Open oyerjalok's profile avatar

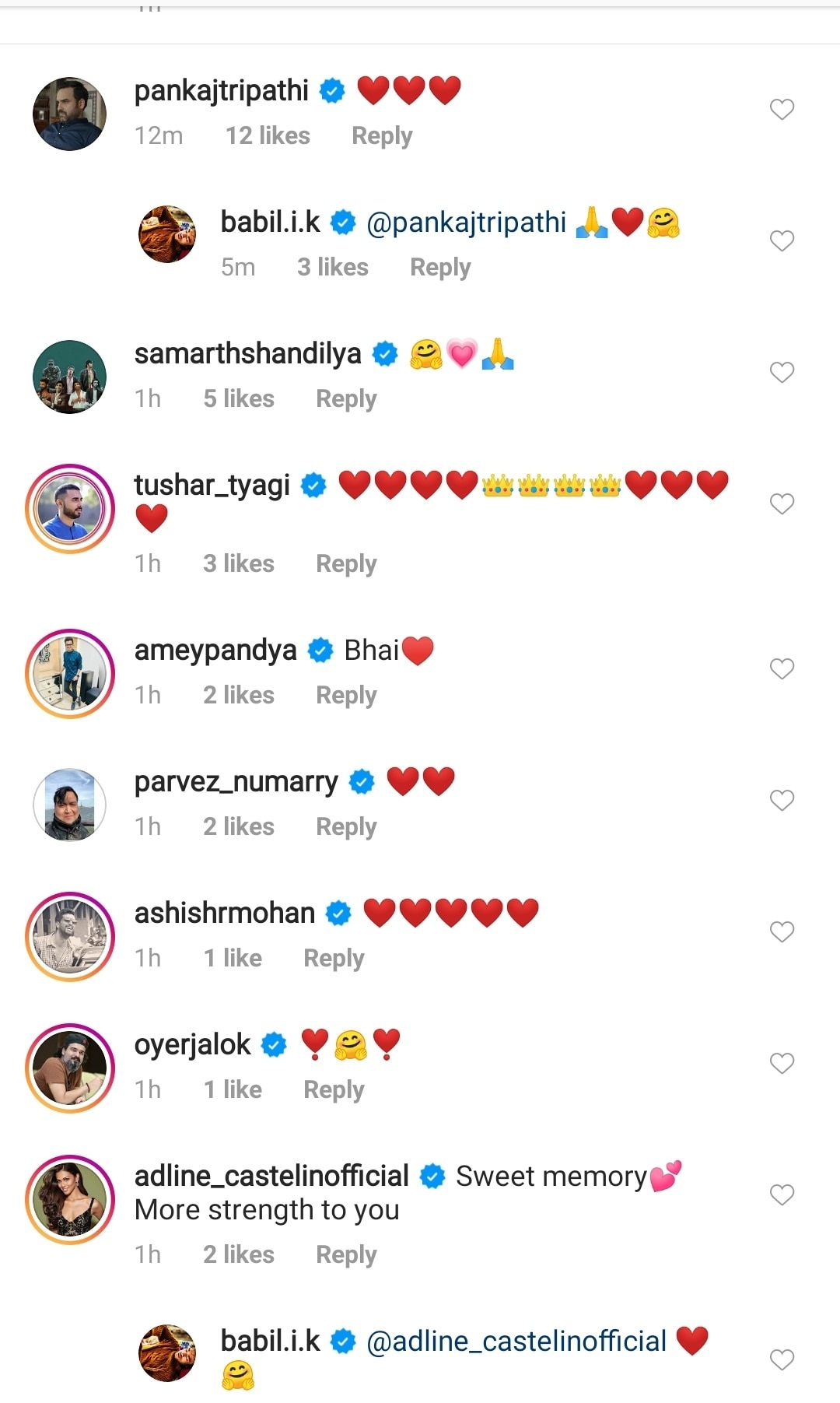pyautogui.click(x=69, y=1068)
